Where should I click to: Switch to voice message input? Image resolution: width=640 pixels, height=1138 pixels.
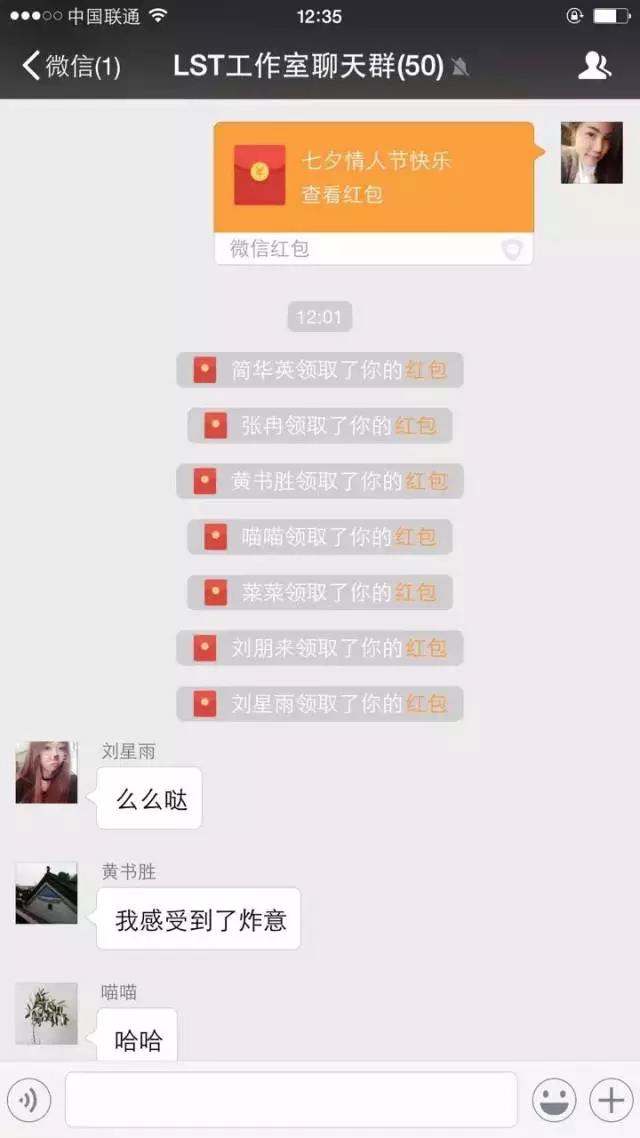pos(29,1100)
